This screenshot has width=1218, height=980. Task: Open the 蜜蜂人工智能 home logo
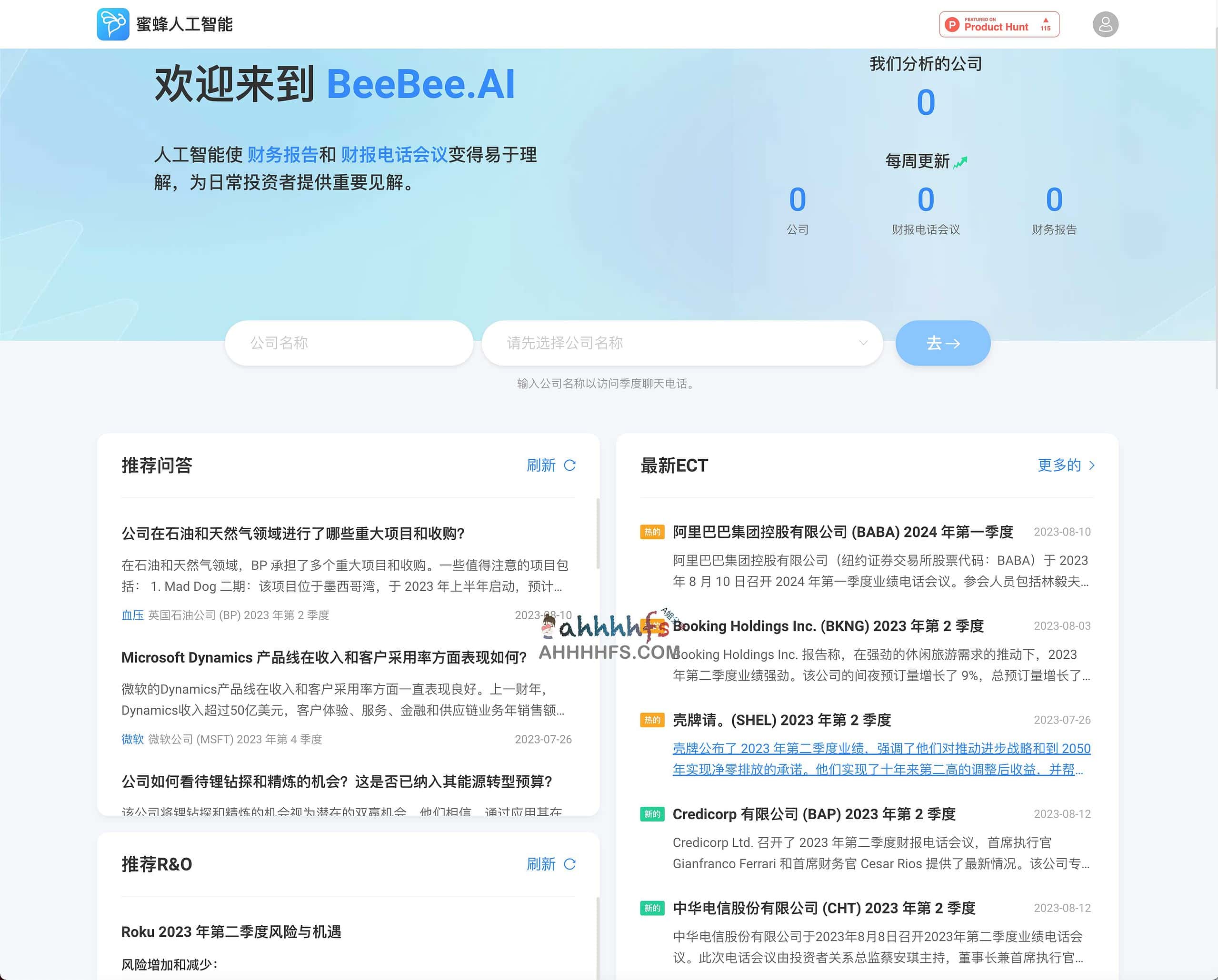pyautogui.click(x=164, y=24)
